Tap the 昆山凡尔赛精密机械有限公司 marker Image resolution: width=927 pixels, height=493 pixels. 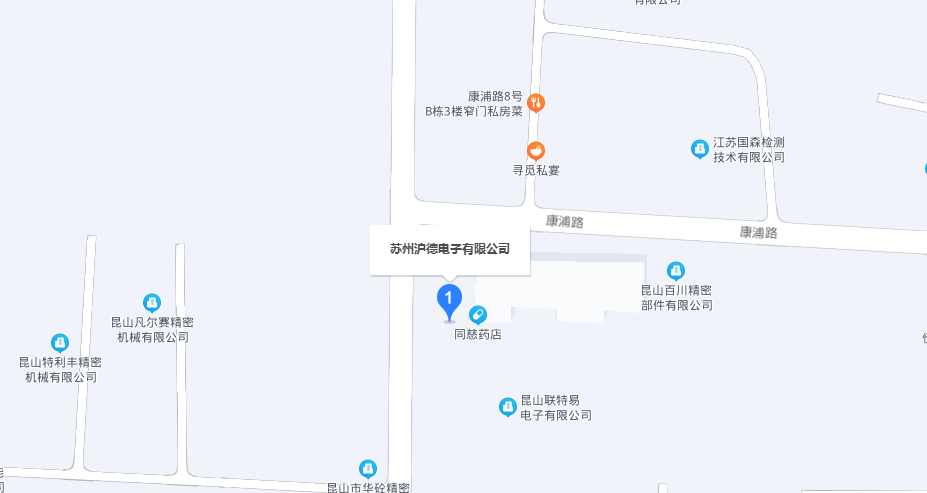(x=151, y=301)
